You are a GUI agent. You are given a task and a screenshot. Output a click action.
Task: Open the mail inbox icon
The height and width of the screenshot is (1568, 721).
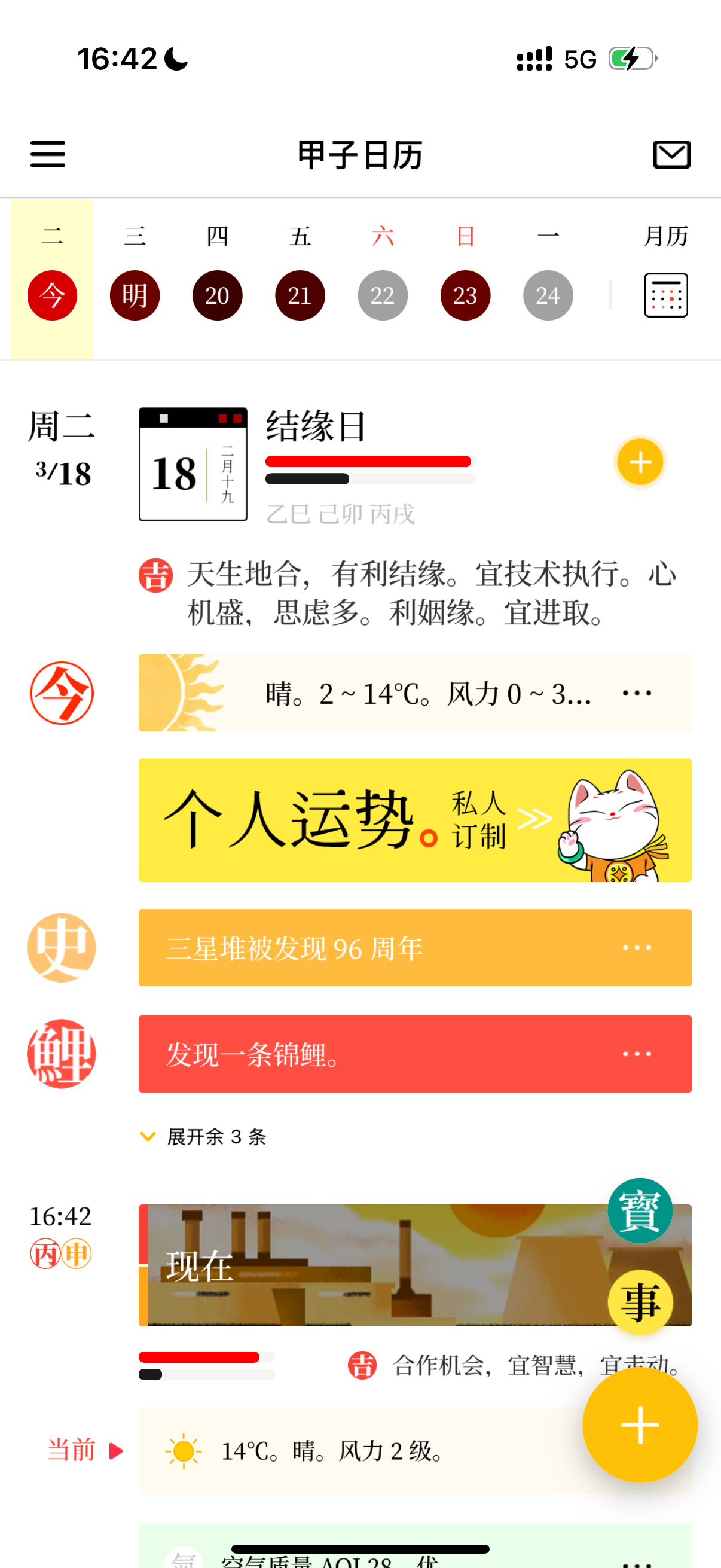click(x=672, y=154)
